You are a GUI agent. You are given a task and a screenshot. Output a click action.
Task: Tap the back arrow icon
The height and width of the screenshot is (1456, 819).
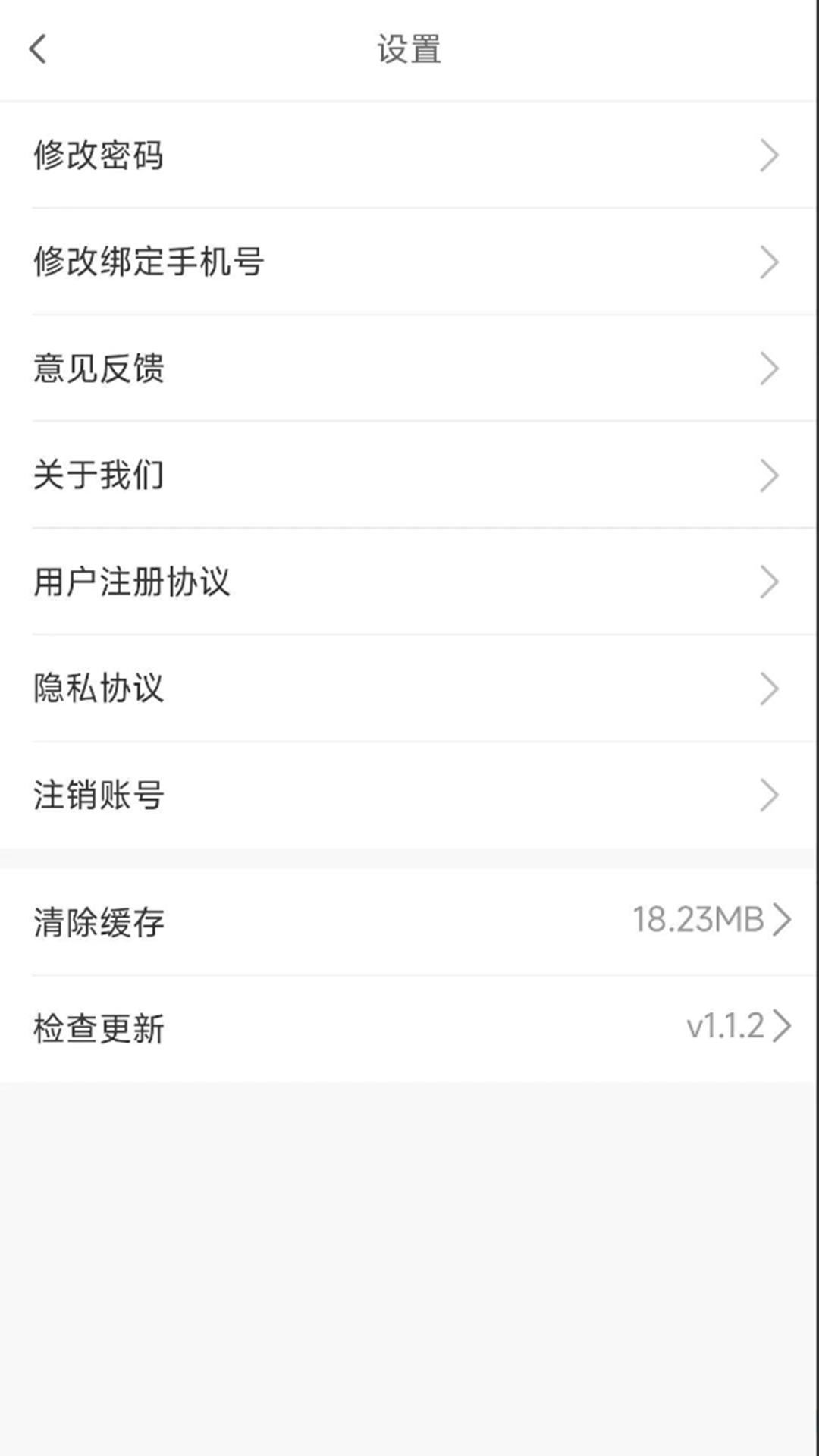[x=39, y=49]
